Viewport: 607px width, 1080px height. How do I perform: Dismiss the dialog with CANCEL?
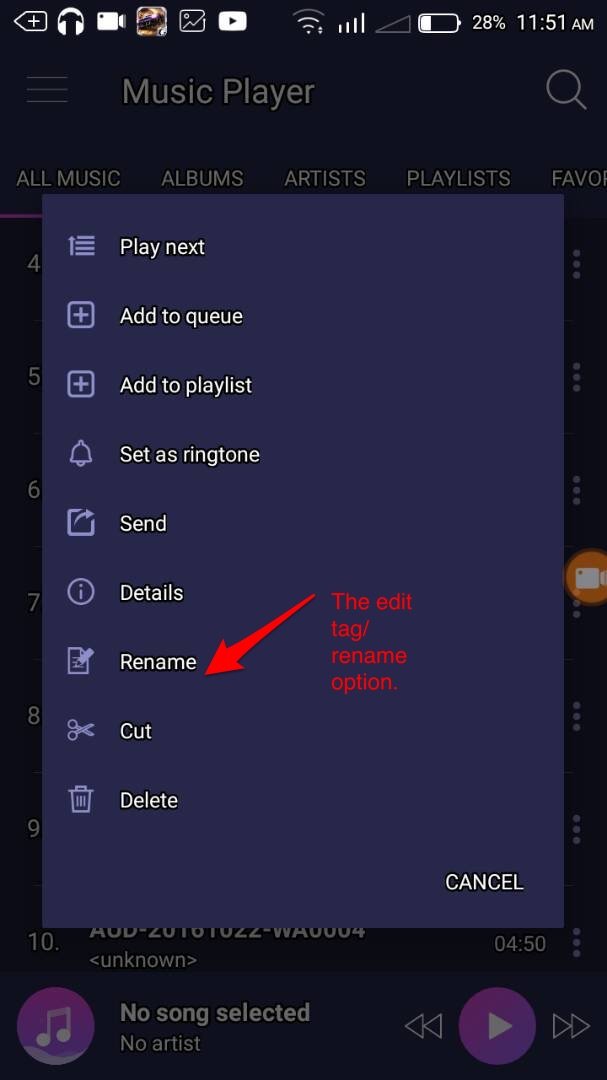tap(484, 881)
